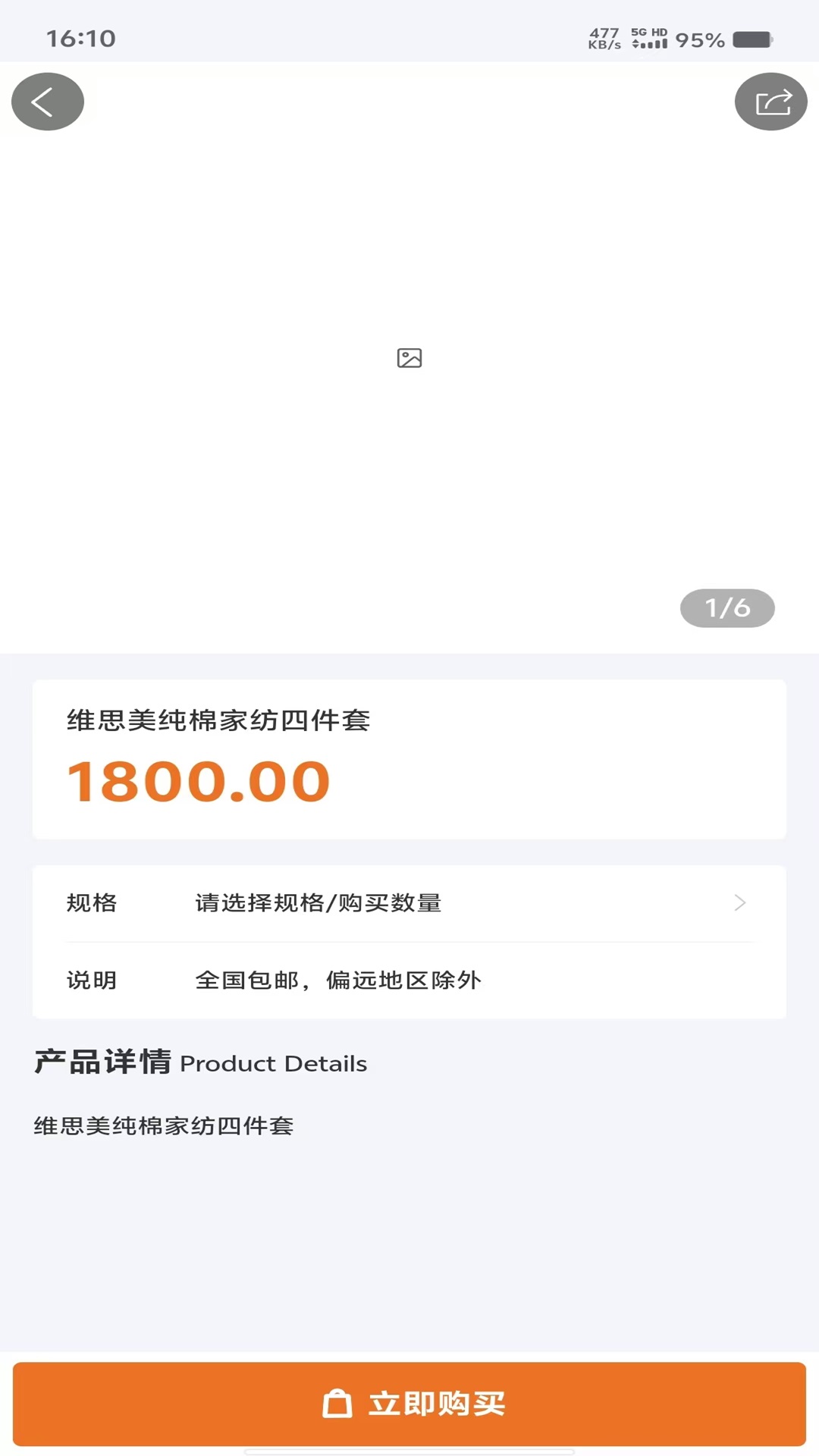The height and width of the screenshot is (1456, 819).
Task: Tap the 立即购买 purchase button
Action: point(409,1403)
